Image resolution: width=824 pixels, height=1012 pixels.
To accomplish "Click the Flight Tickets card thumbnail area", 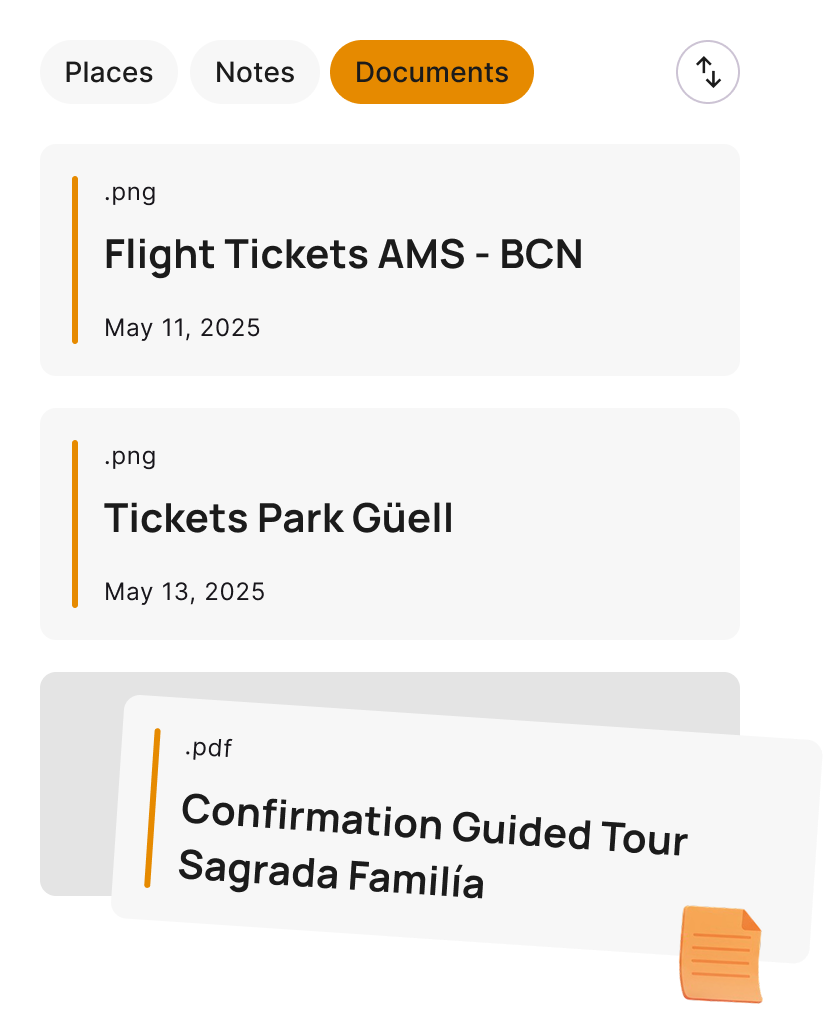I will (x=389, y=258).
